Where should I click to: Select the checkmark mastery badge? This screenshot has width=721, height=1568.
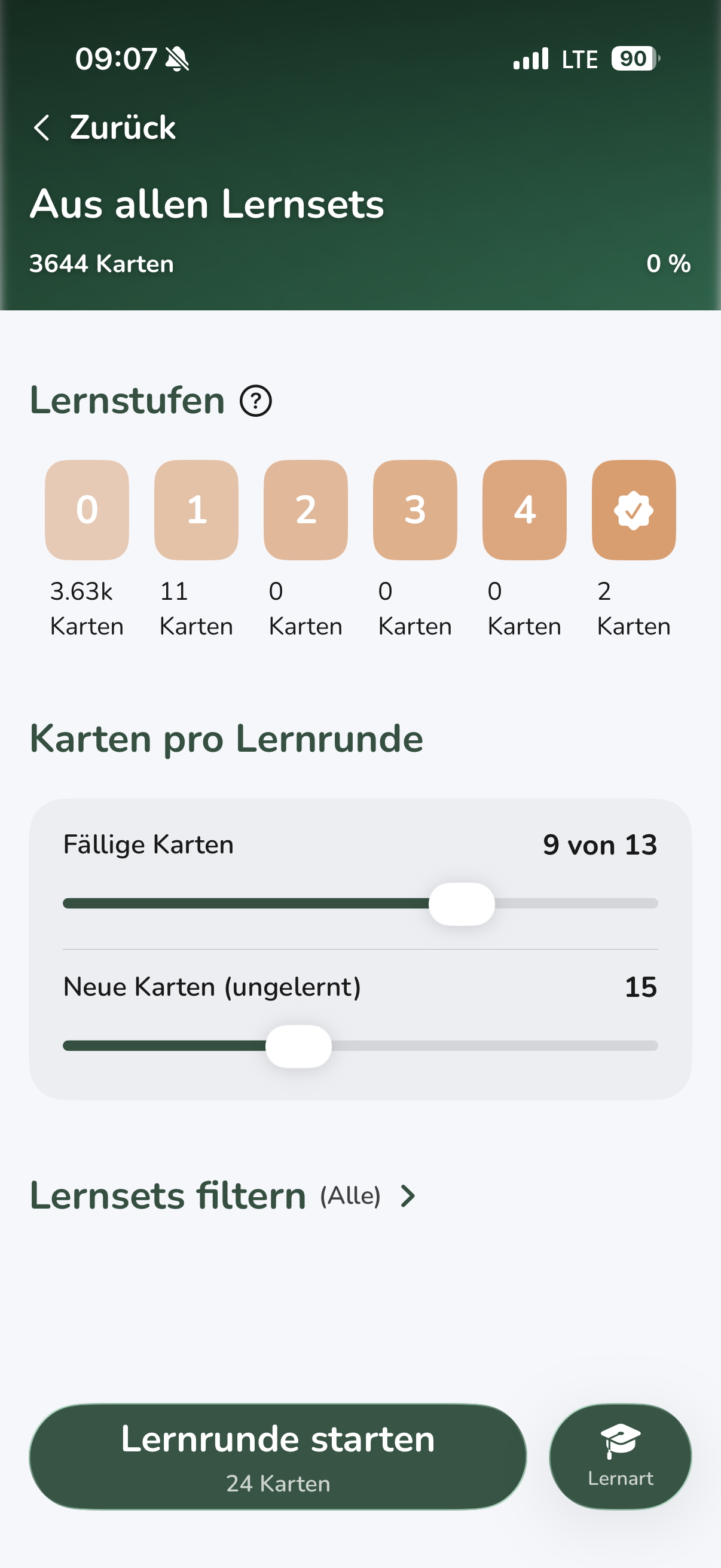633,511
